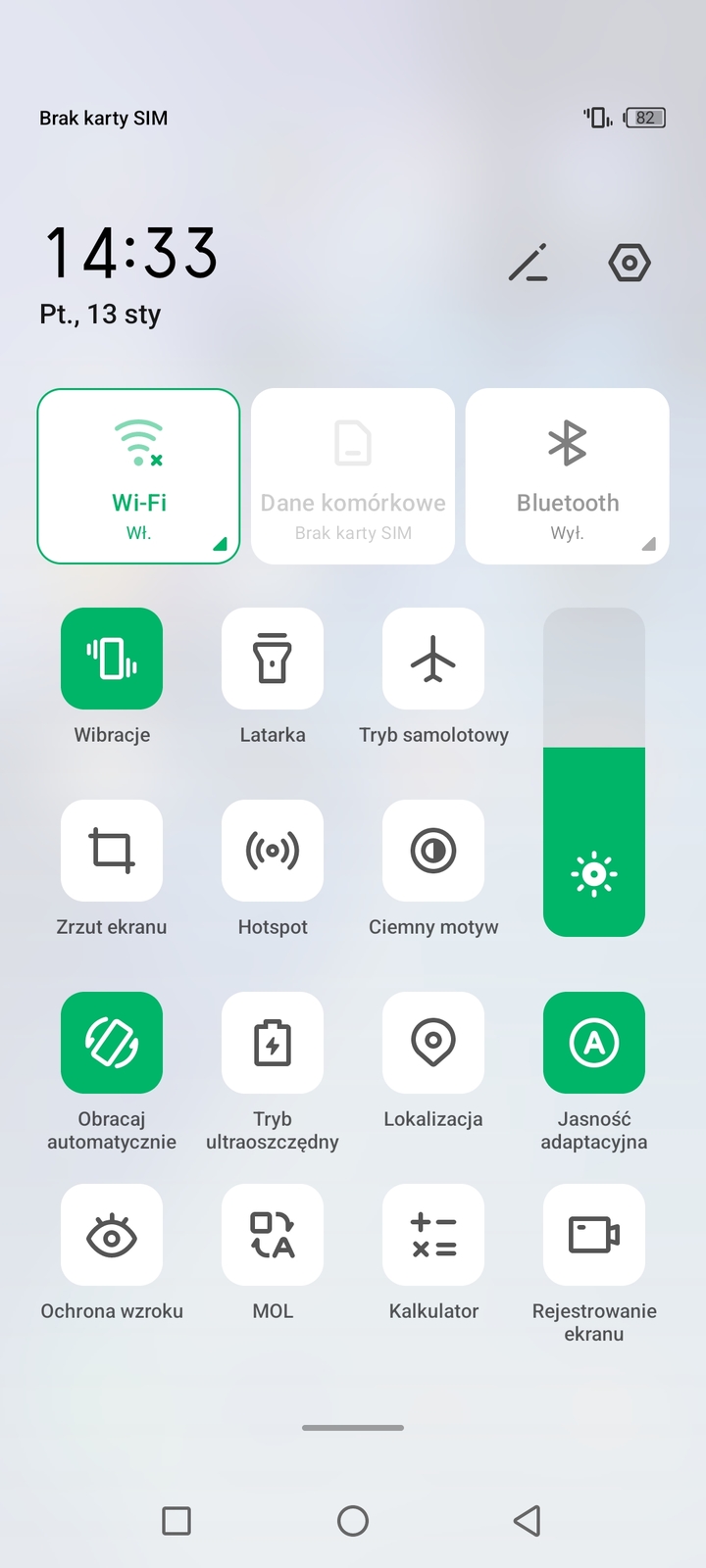Disable Obracaj automatycznie auto-rotate
The image size is (706, 1568).
tap(112, 1043)
